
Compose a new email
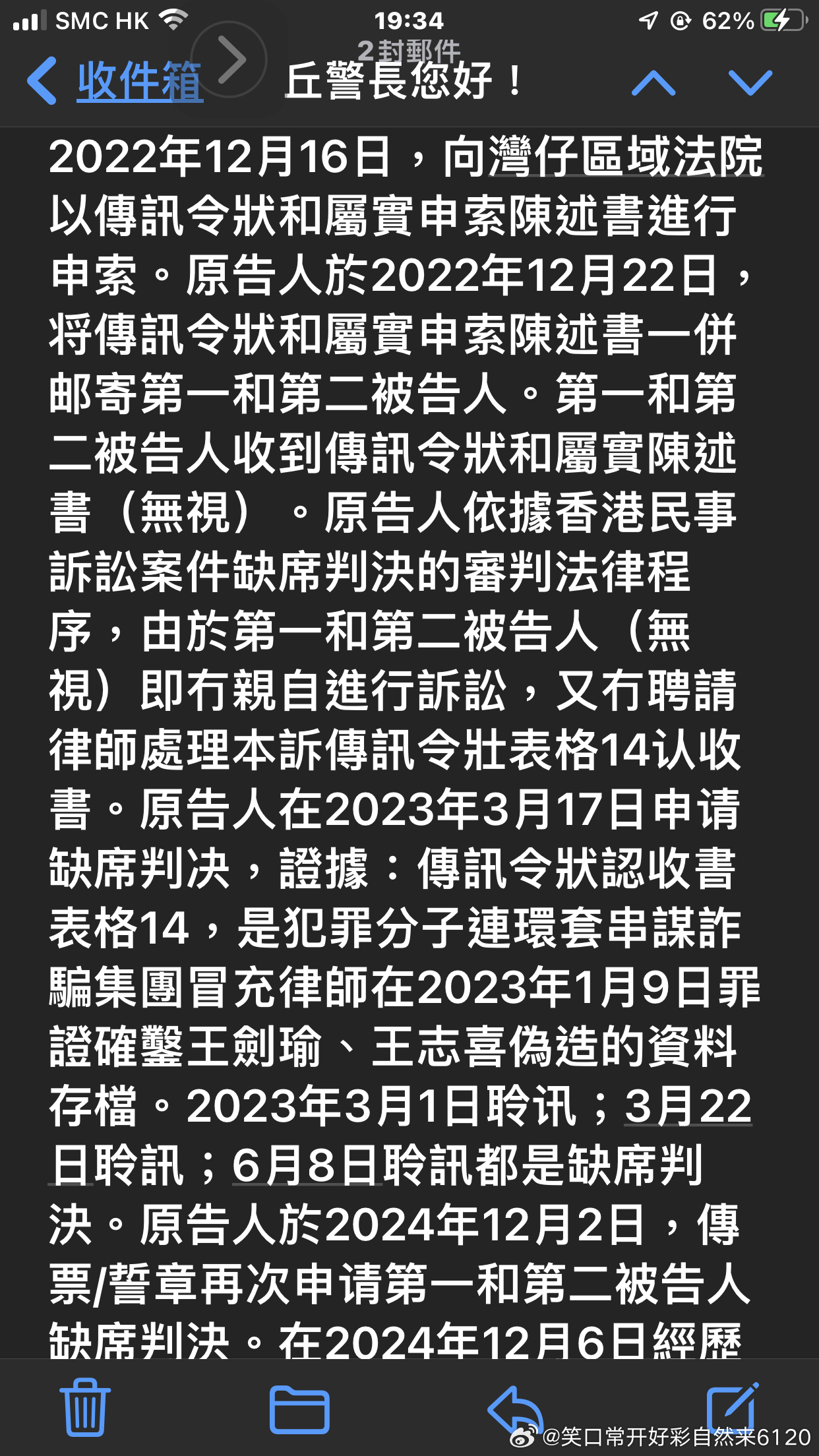click(x=731, y=1406)
